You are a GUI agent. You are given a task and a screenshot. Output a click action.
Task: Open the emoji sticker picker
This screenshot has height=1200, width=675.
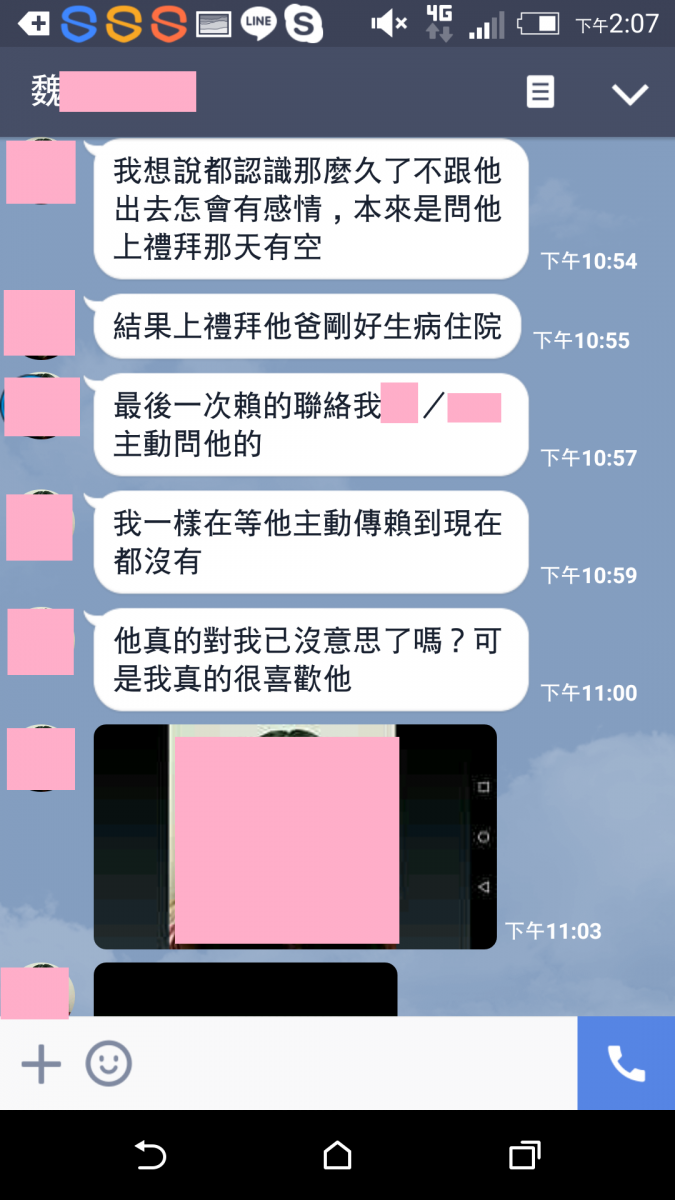[x=108, y=1064]
